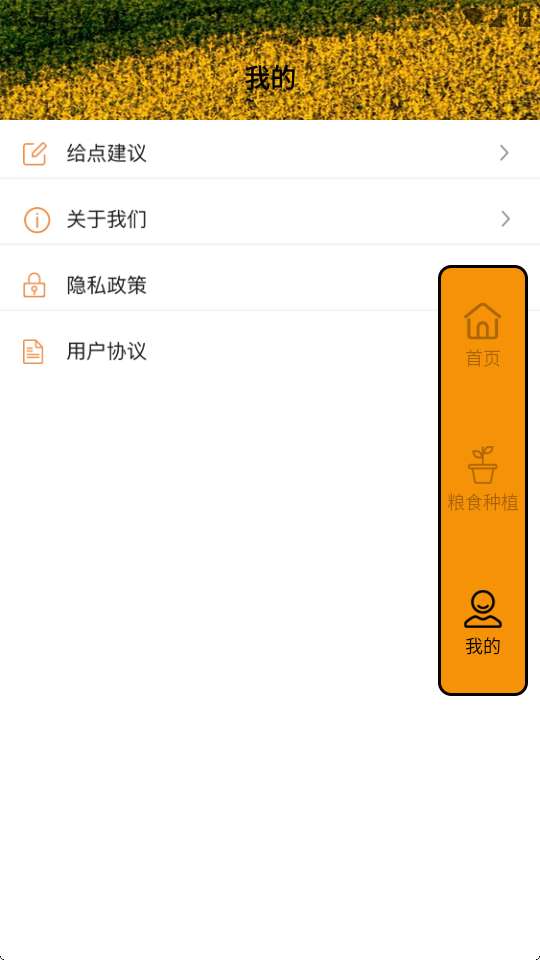Open the 用户协议 user agreement
Image resolution: width=540 pixels, height=960 pixels.
(x=270, y=351)
